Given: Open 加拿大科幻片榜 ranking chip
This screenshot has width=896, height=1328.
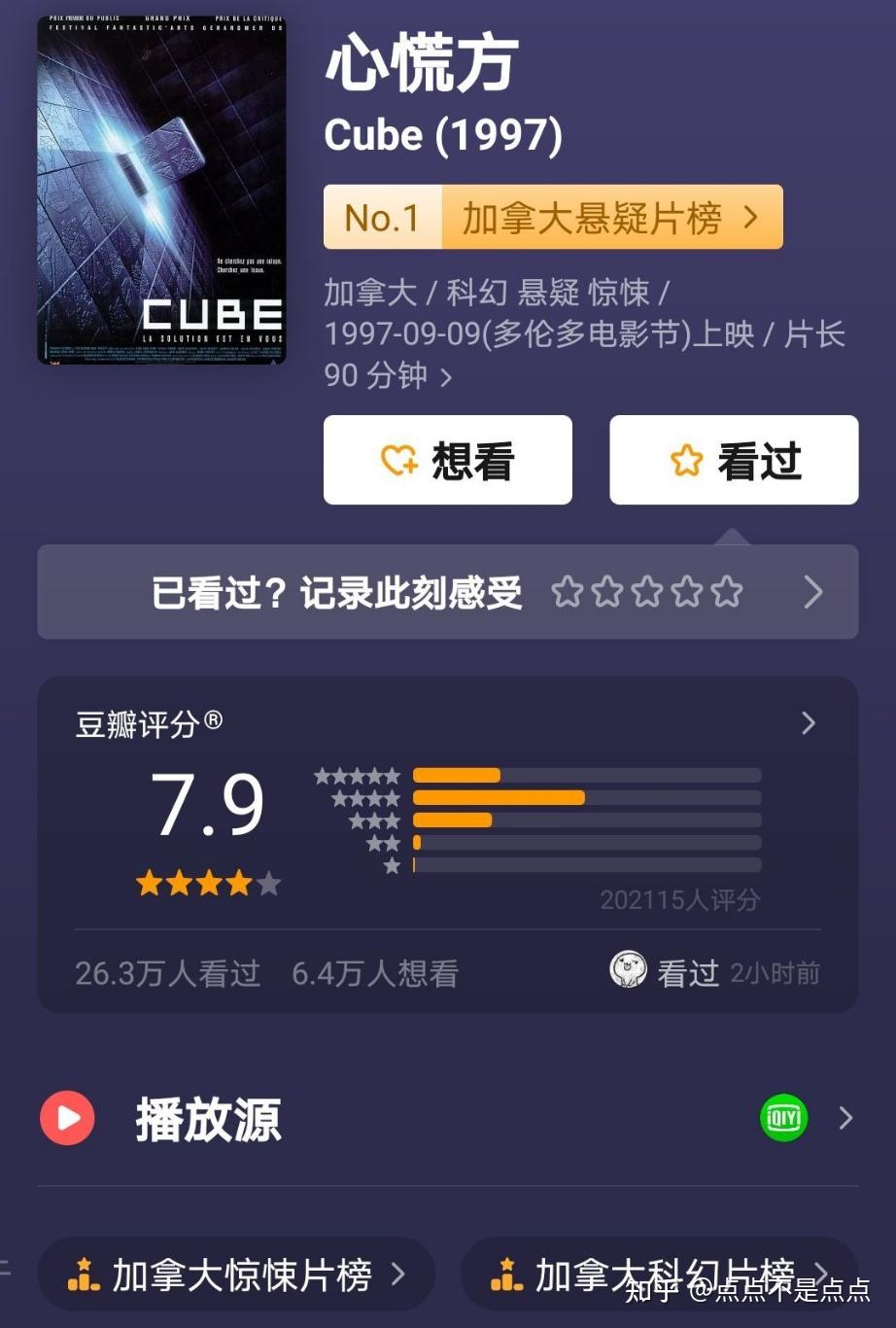Looking at the screenshot, I should (659, 1274).
